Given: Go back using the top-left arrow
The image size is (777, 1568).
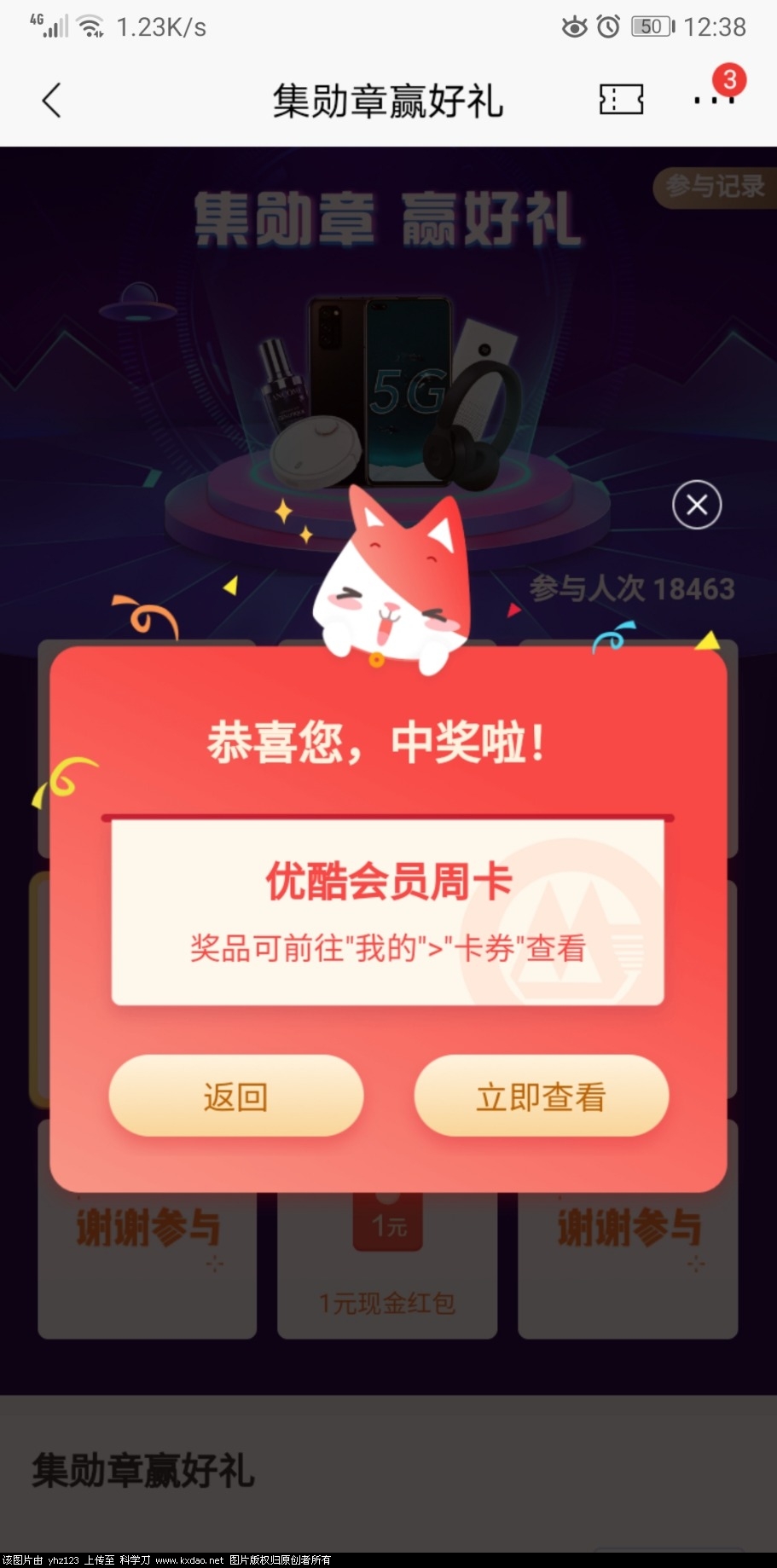Looking at the screenshot, I should point(52,101).
